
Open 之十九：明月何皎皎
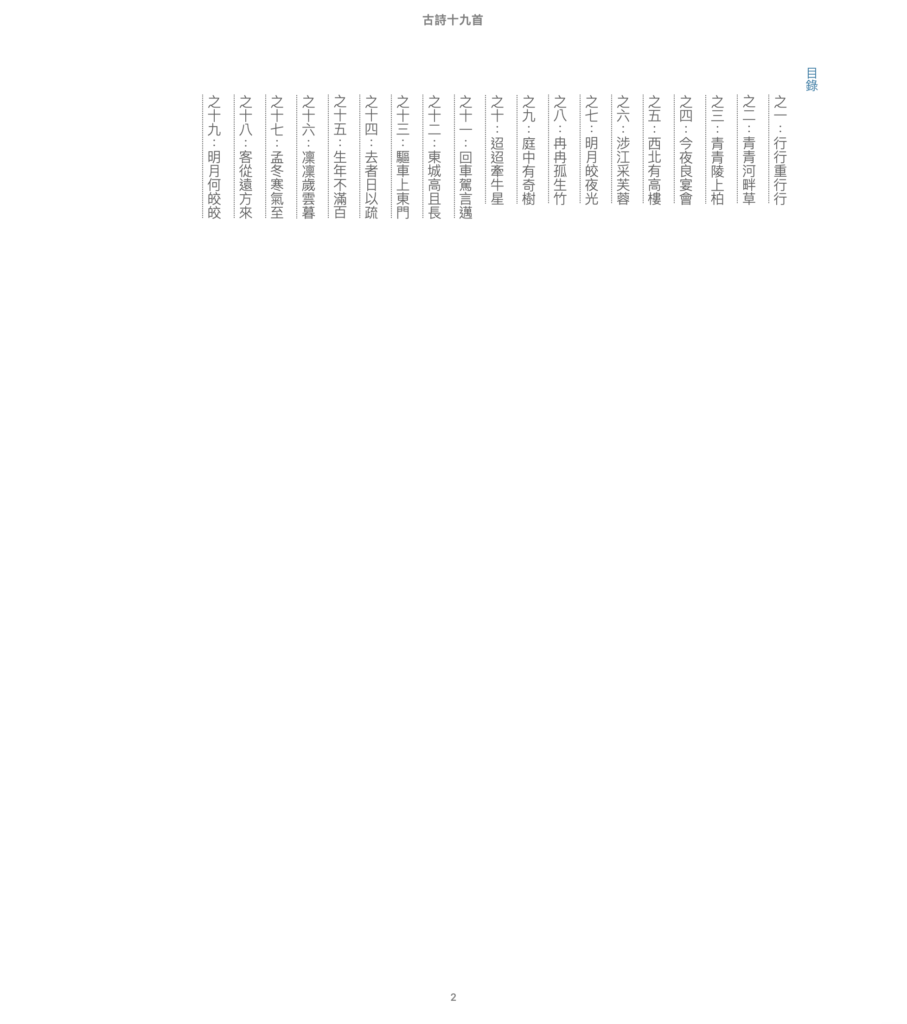pyautogui.click(x=214, y=157)
